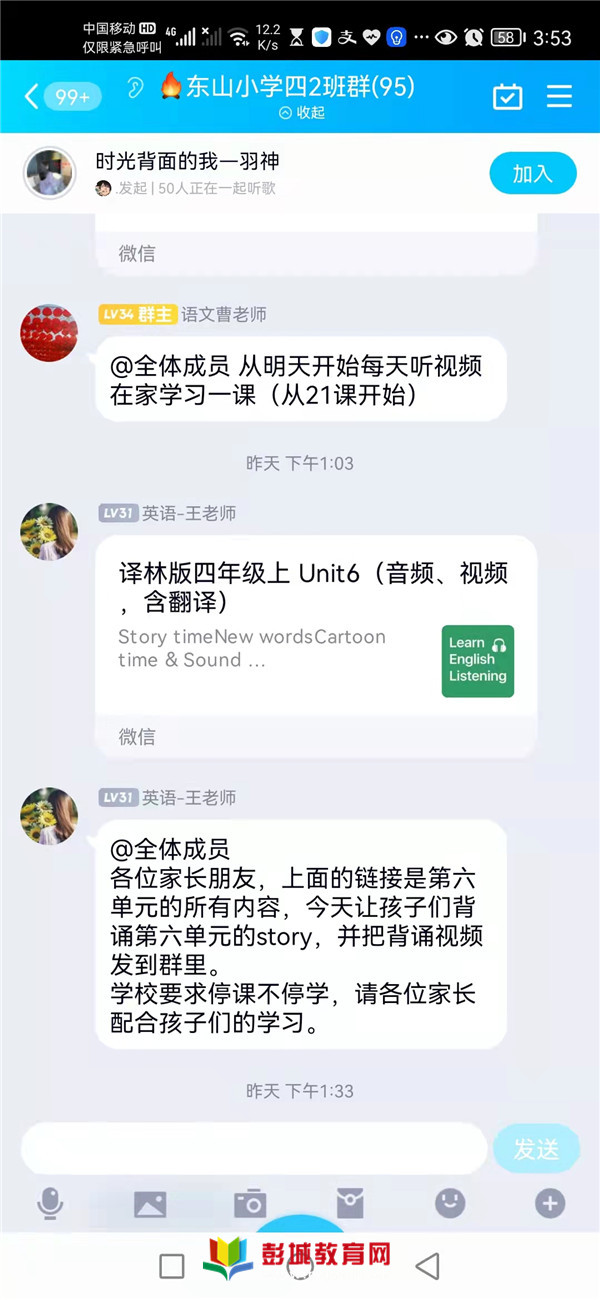Join the listen-together session with 加入

point(532,173)
